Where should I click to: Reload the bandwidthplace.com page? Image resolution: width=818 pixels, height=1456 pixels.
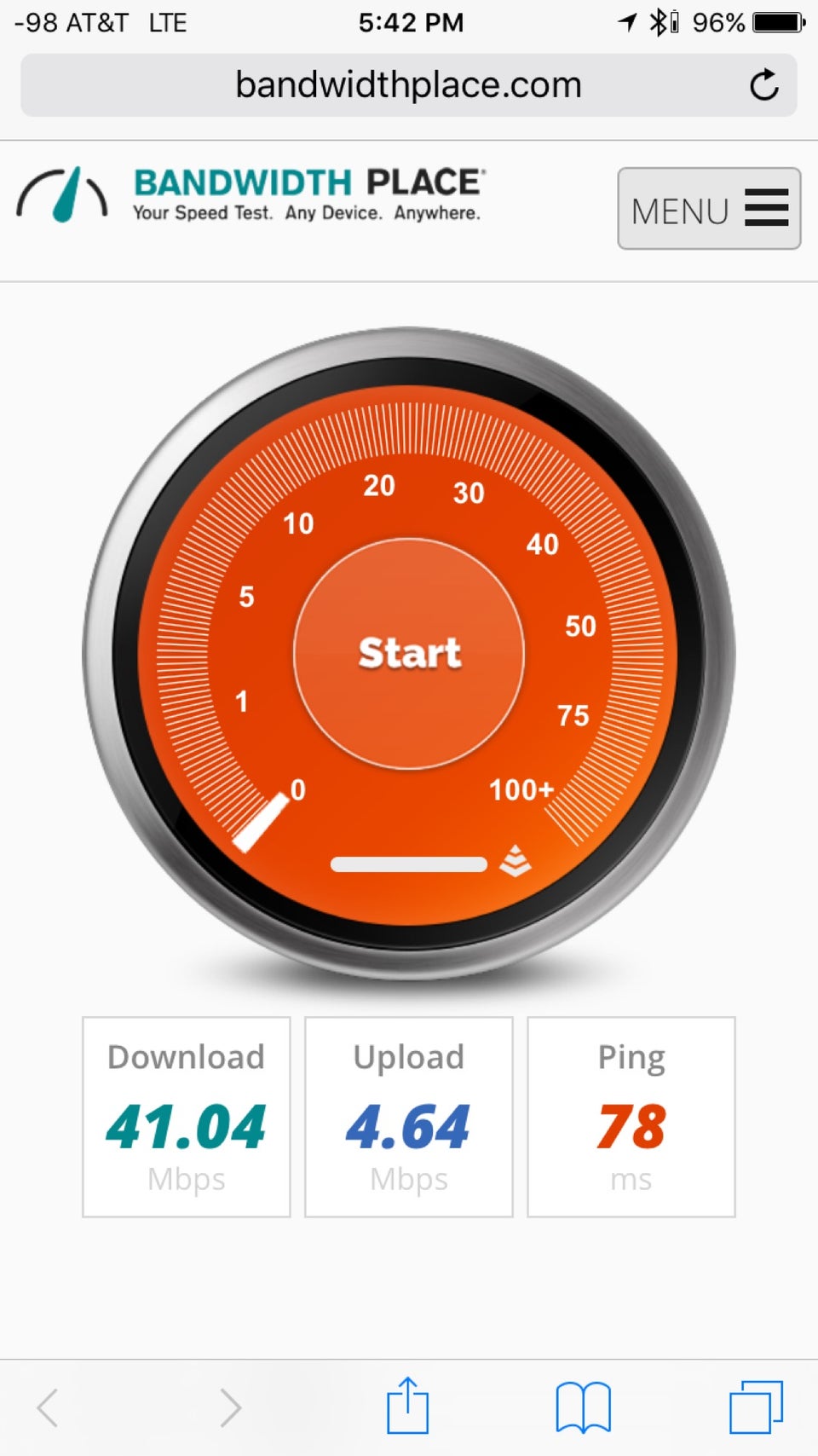point(763,85)
